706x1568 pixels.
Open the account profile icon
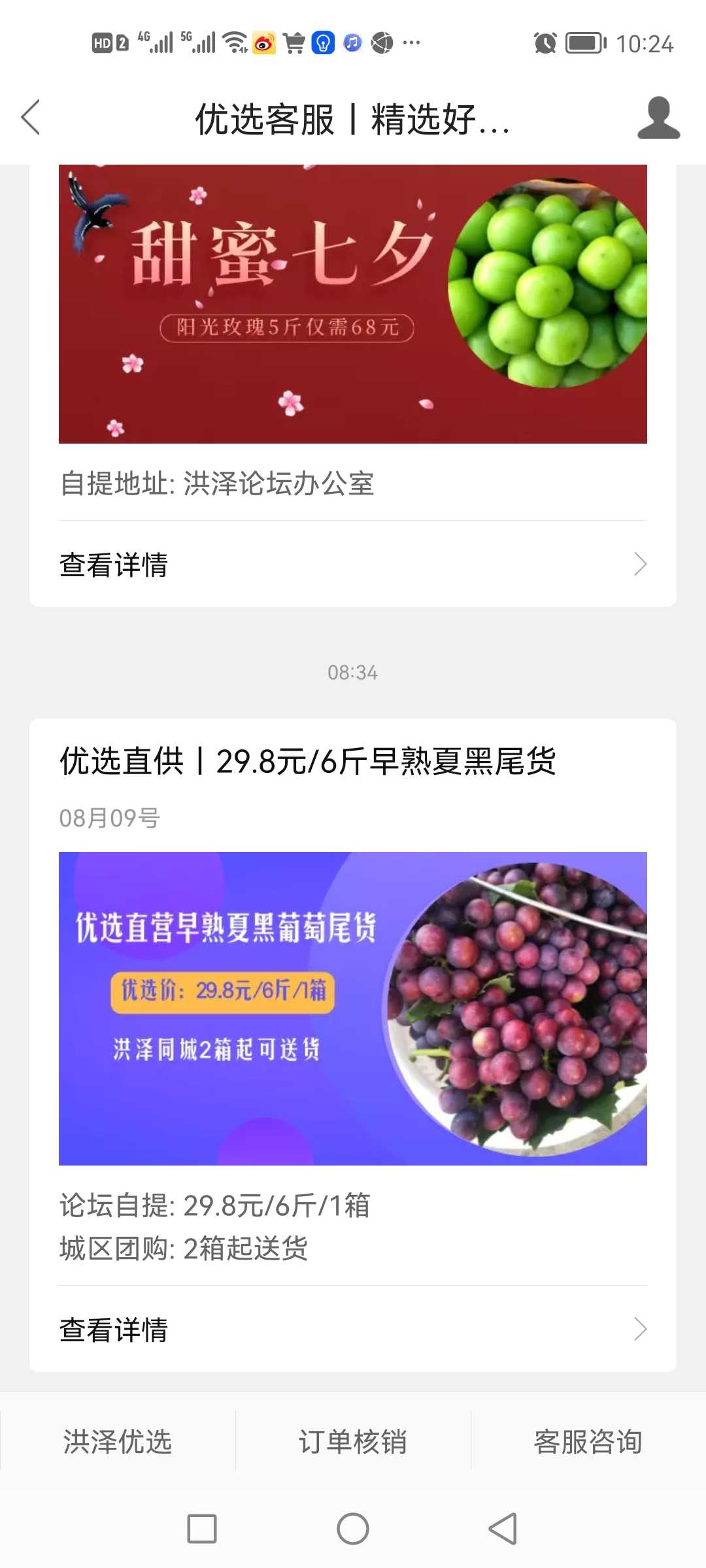pos(658,118)
